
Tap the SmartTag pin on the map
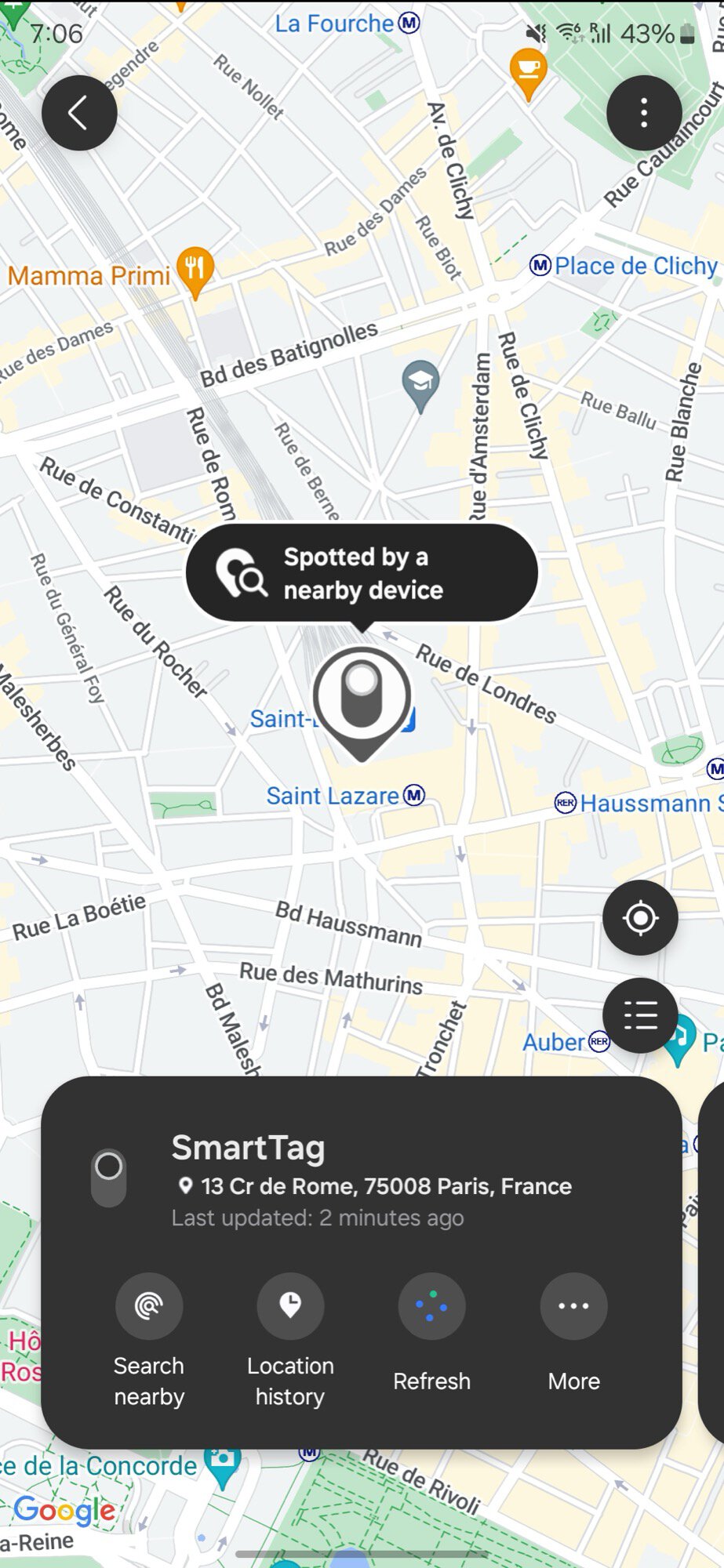point(362,697)
